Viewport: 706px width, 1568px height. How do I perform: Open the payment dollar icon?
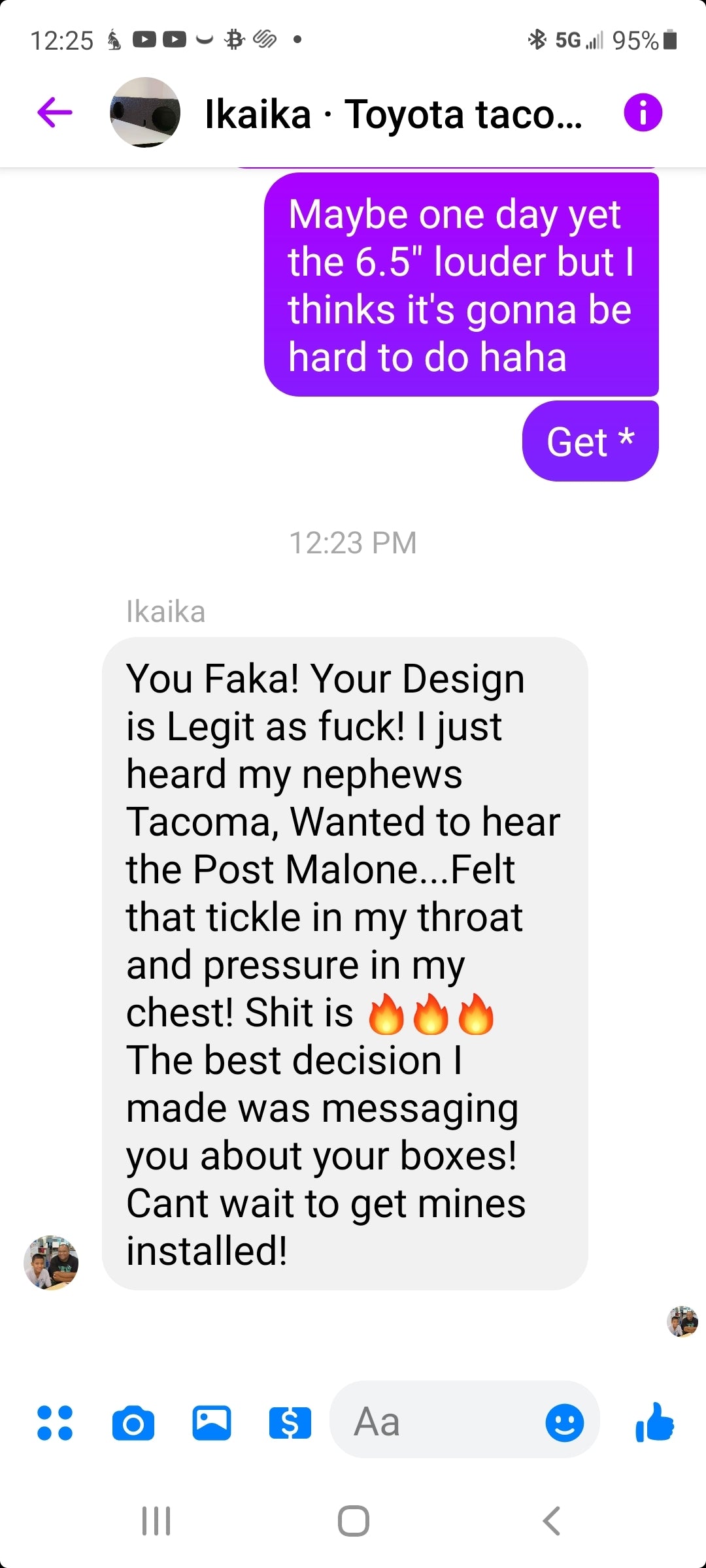click(290, 1423)
